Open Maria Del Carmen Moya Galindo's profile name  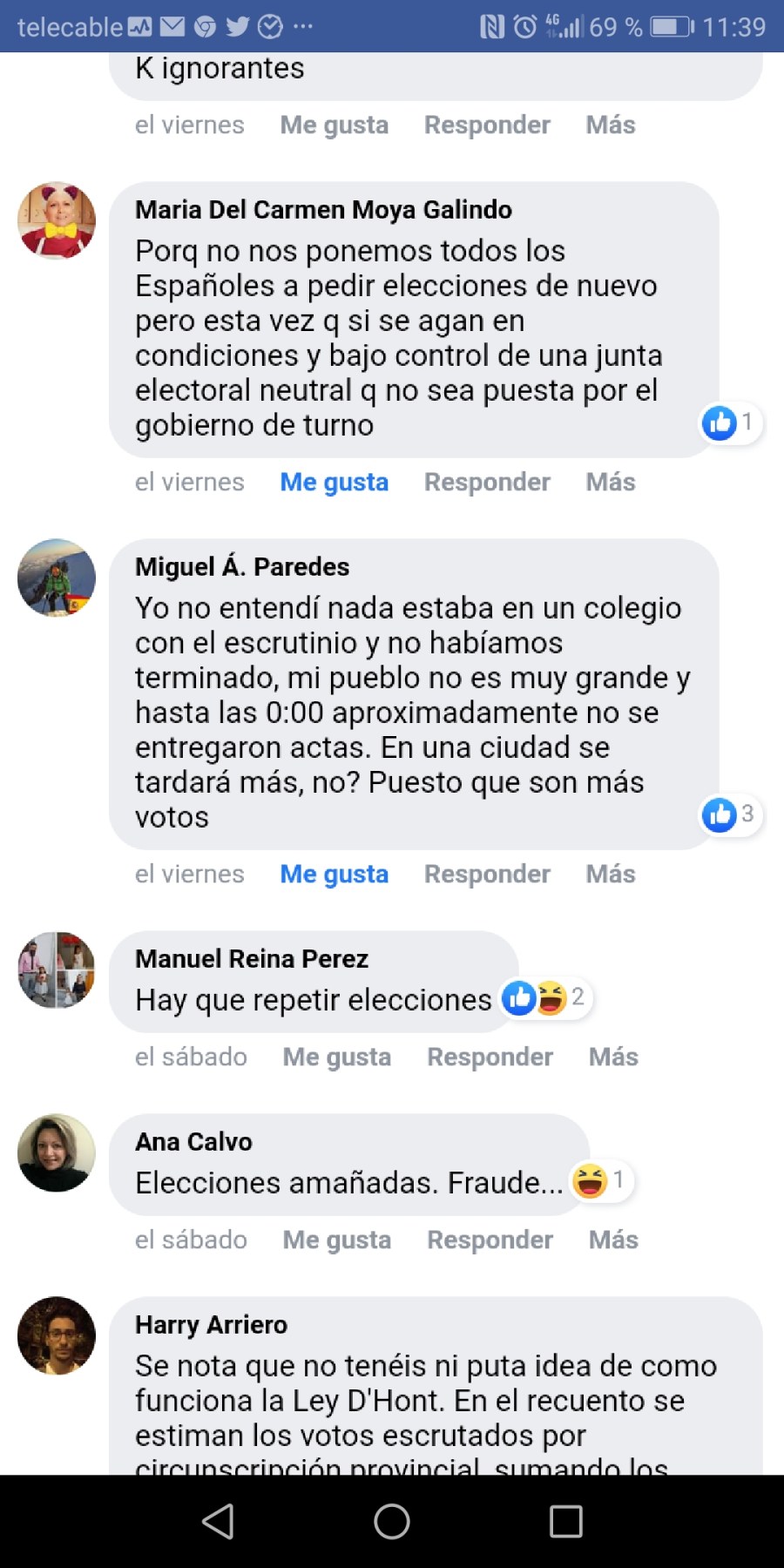pyautogui.click(x=323, y=210)
